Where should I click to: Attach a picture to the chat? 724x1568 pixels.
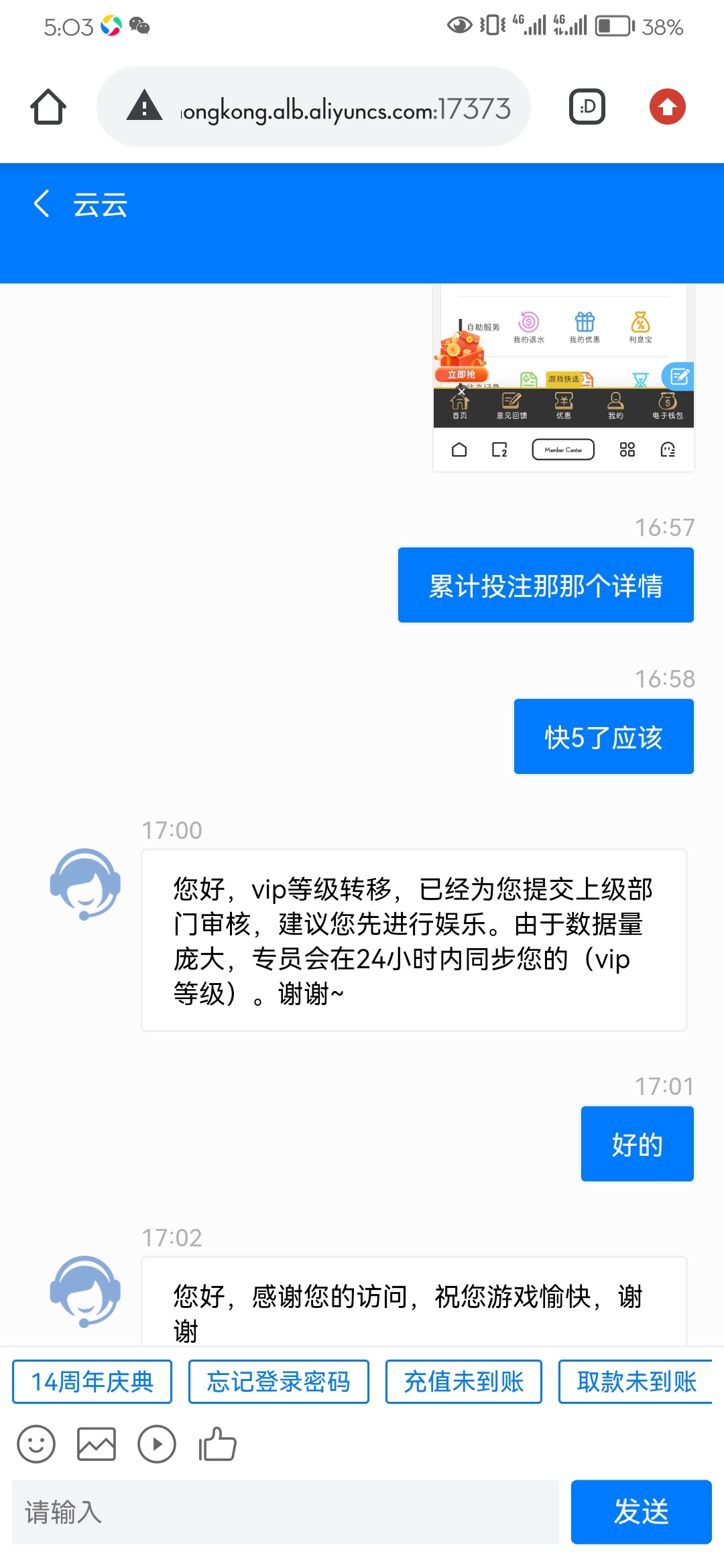[x=97, y=1444]
